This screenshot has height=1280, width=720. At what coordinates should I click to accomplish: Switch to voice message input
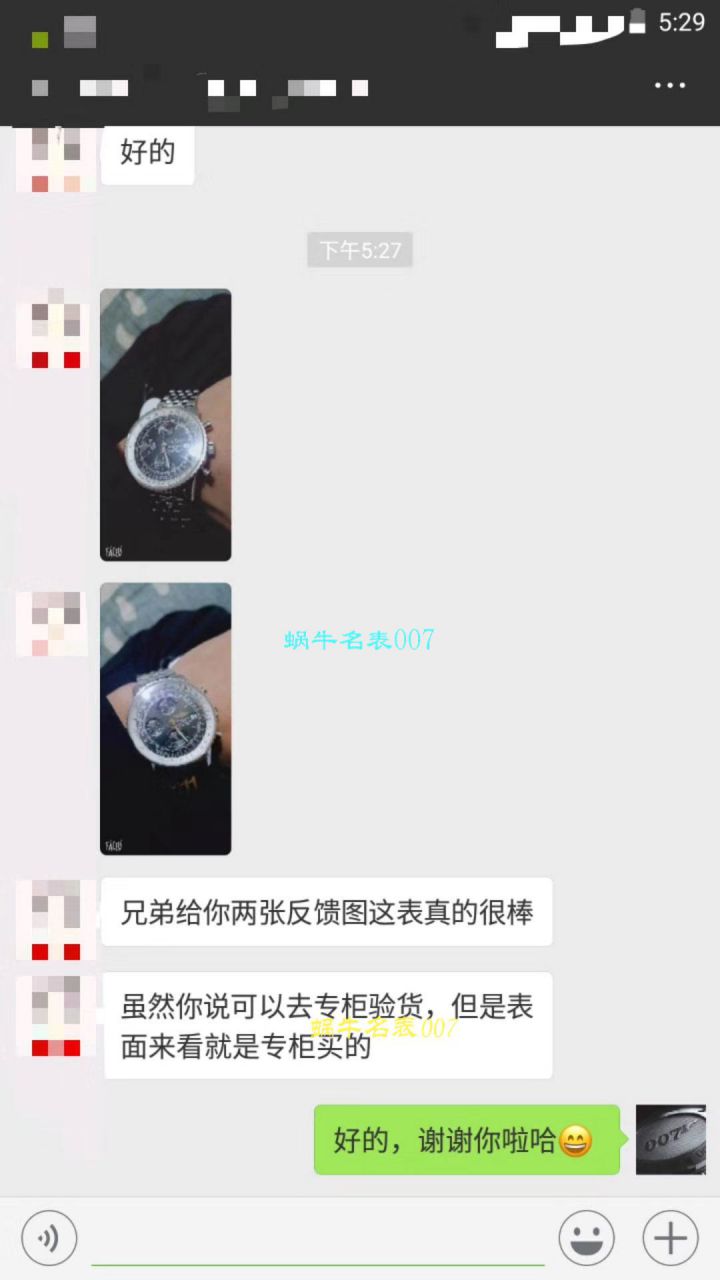point(49,1238)
